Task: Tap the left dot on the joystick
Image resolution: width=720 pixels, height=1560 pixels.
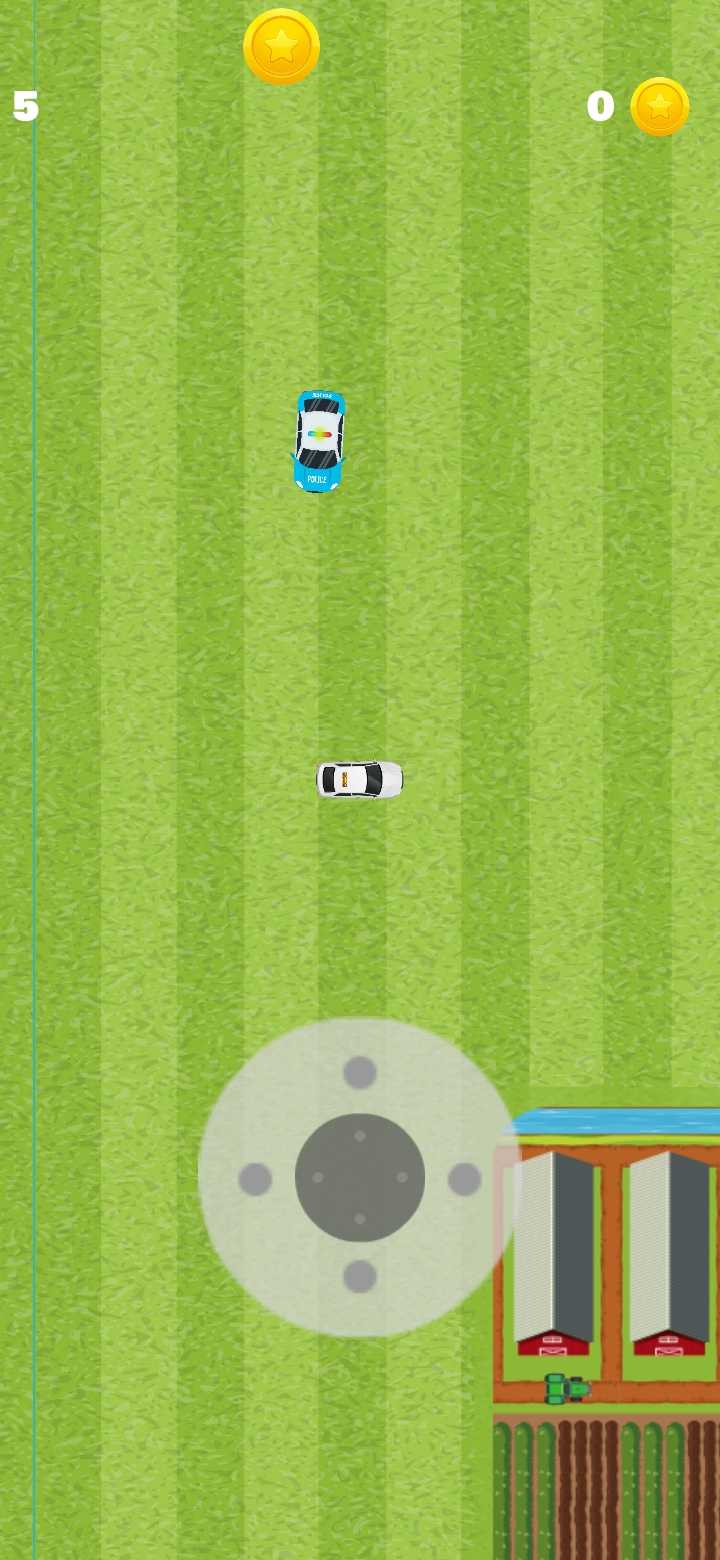Action: [x=255, y=1179]
